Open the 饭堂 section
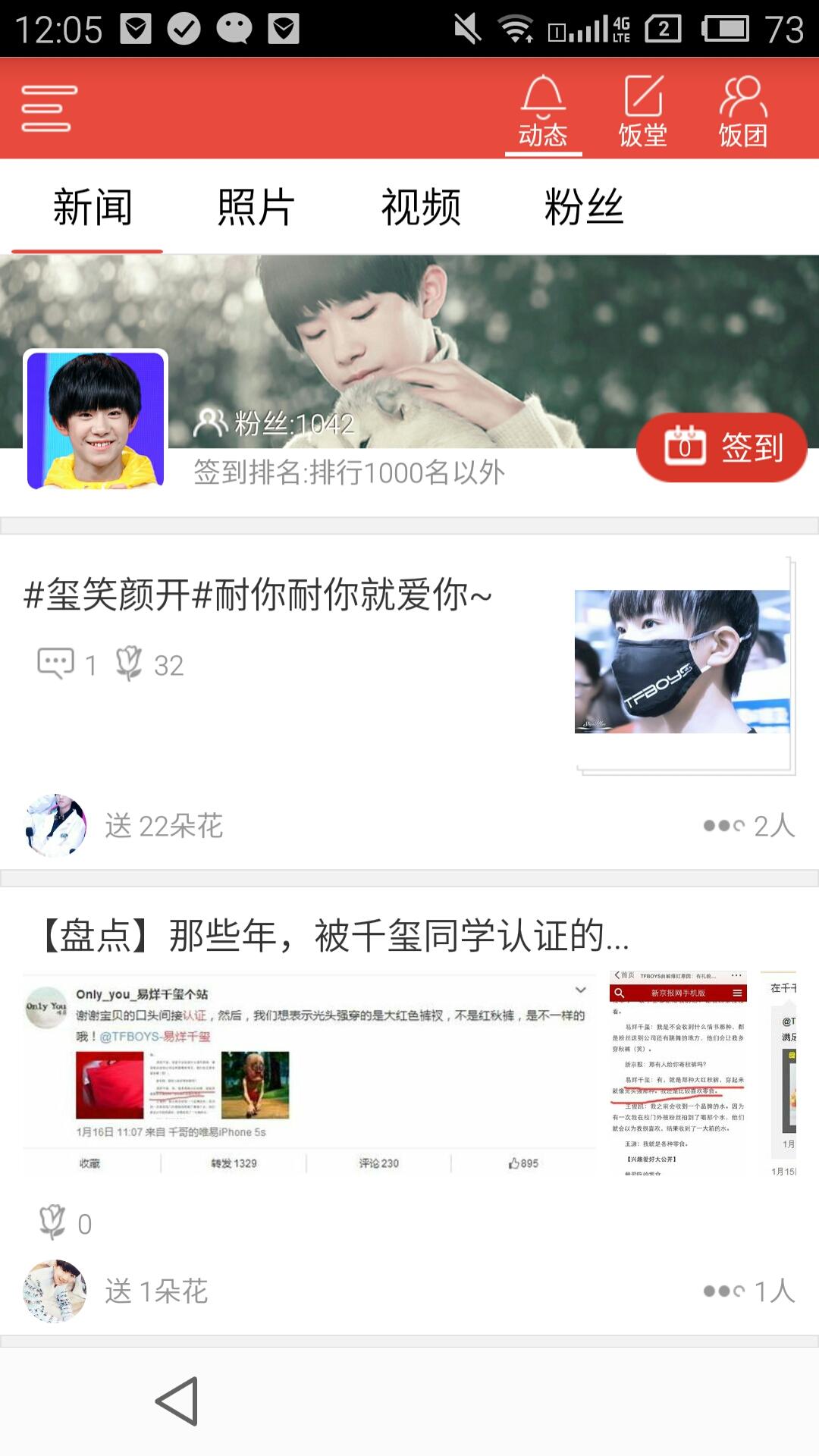This screenshot has height=1456, width=819. tap(643, 111)
